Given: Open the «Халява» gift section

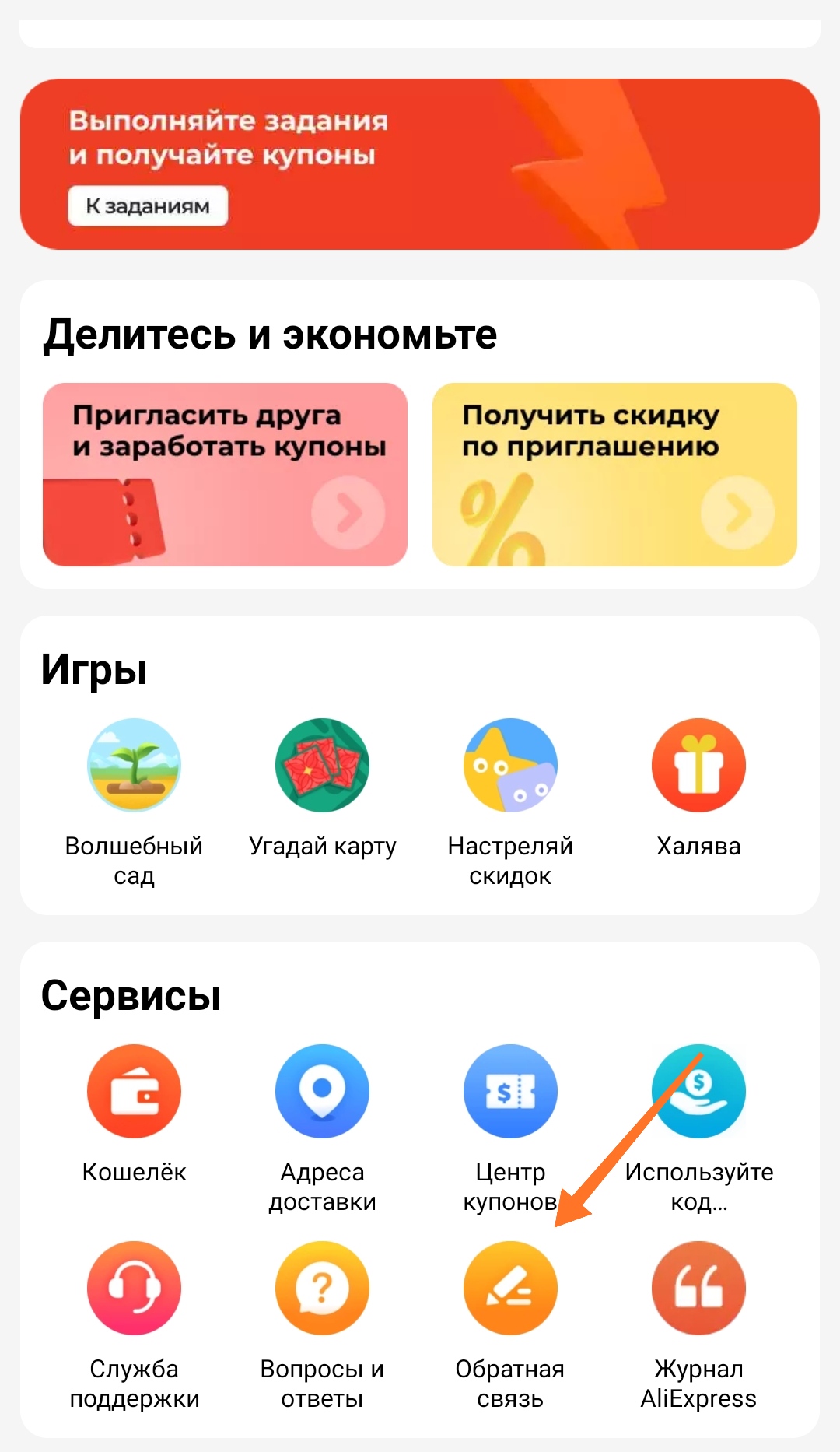Looking at the screenshot, I should 698,766.
